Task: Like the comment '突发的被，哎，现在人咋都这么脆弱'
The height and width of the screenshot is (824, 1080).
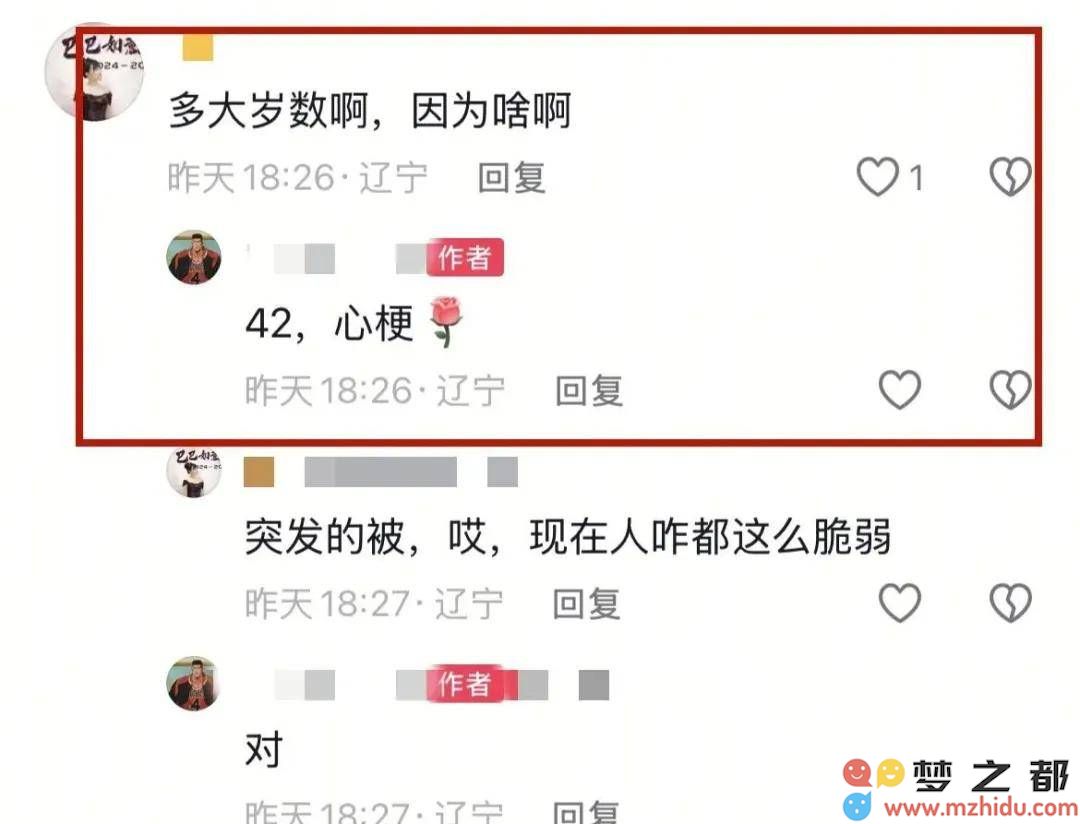Action: [899, 603]
